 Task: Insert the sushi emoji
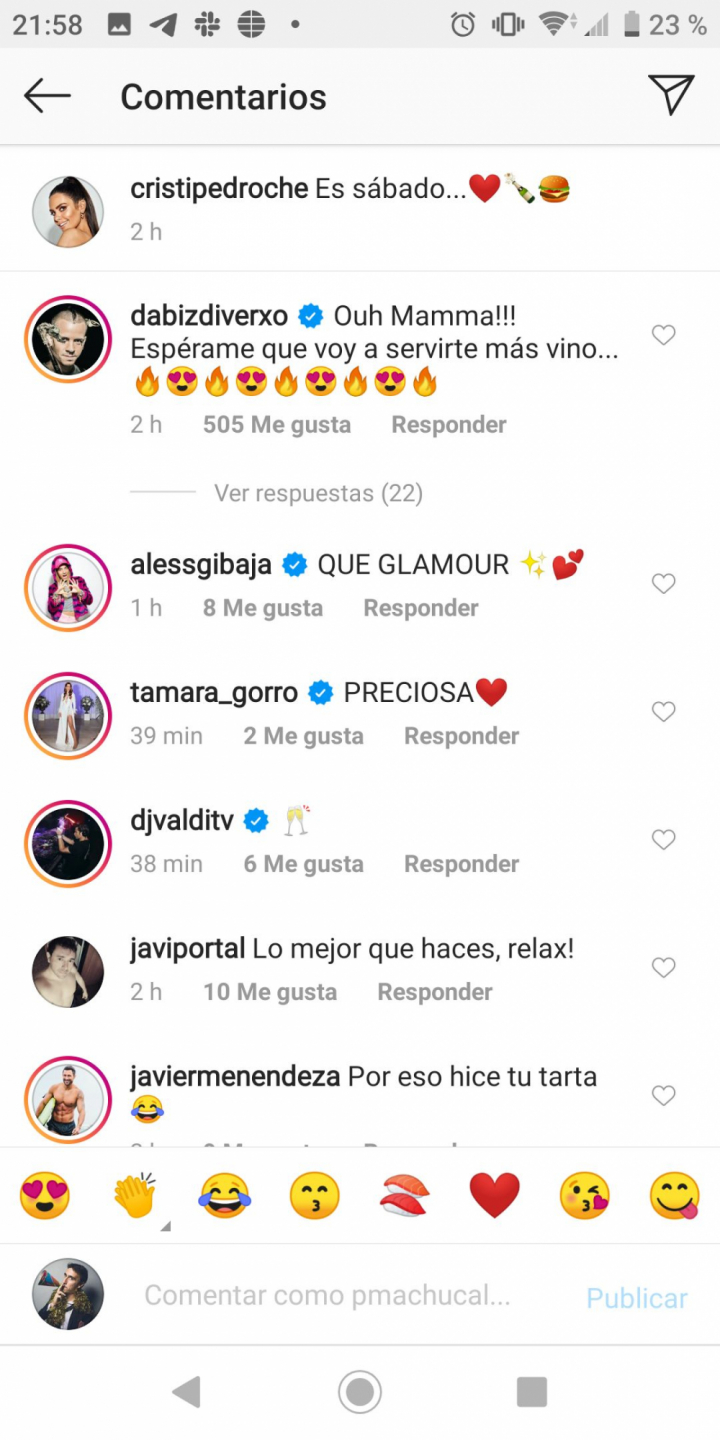[405, 1195]
